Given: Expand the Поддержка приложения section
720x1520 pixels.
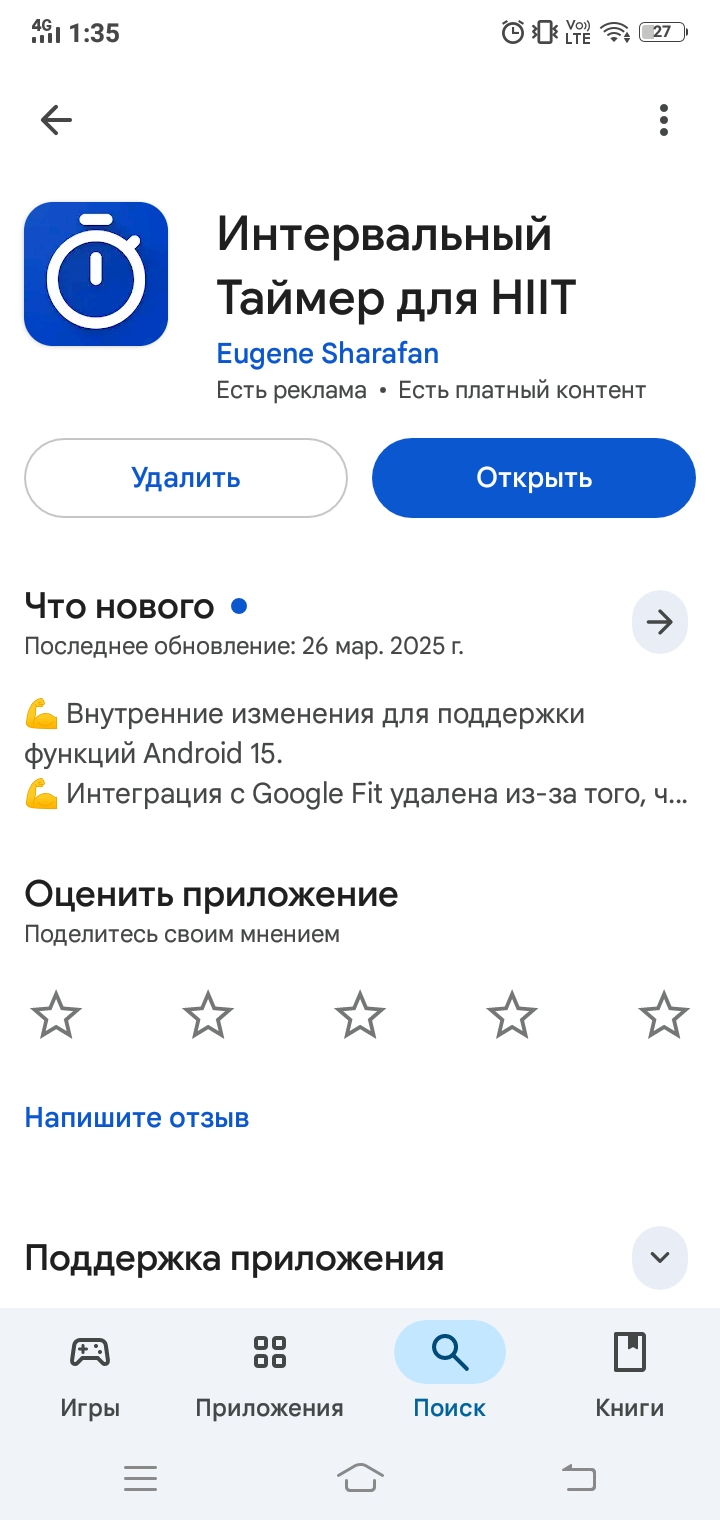Looking at the screenshot, I should pyautogui.click(x=659, y=1257).
